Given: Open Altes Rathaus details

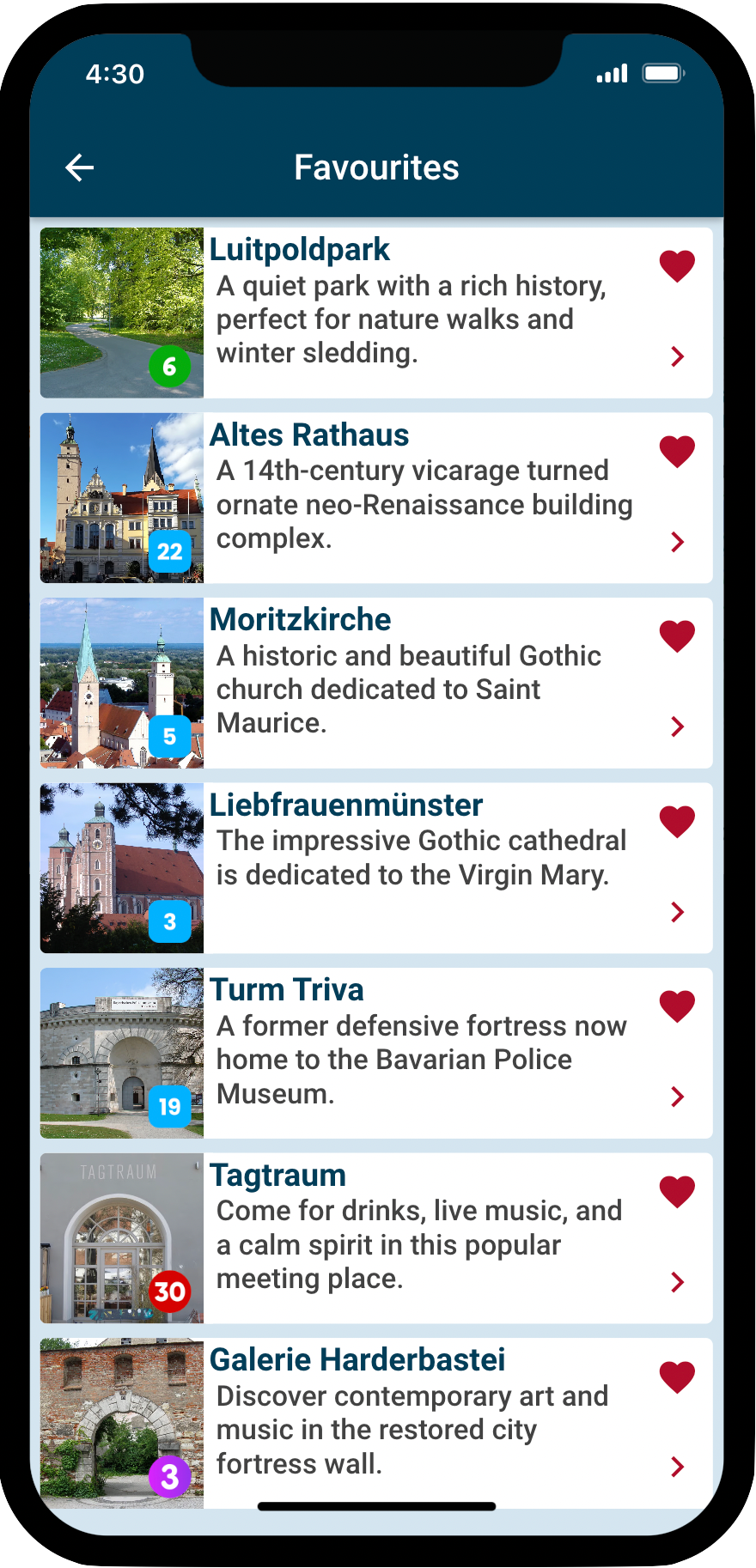Looking at the screenshot, I should [x=677, y=542].
